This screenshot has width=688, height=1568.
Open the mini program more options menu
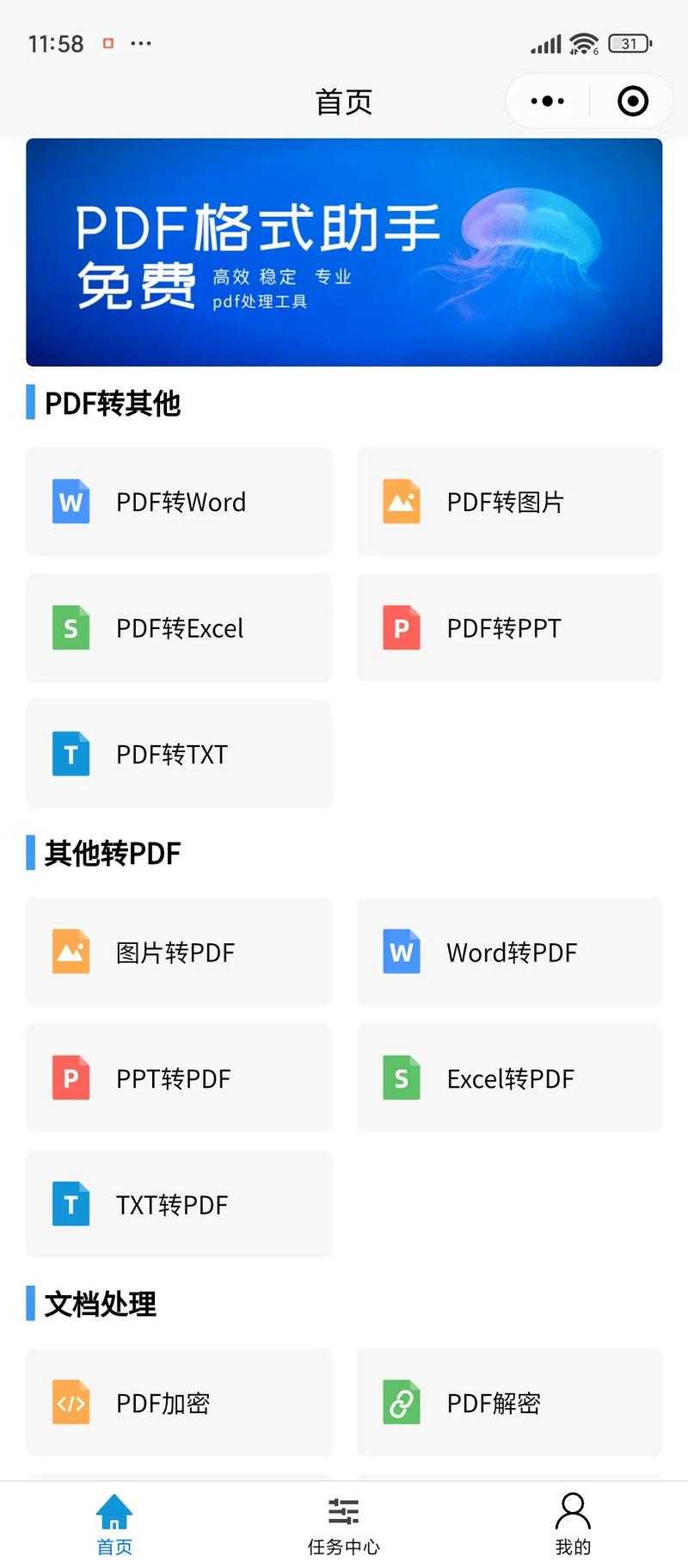tap(548, 102)
